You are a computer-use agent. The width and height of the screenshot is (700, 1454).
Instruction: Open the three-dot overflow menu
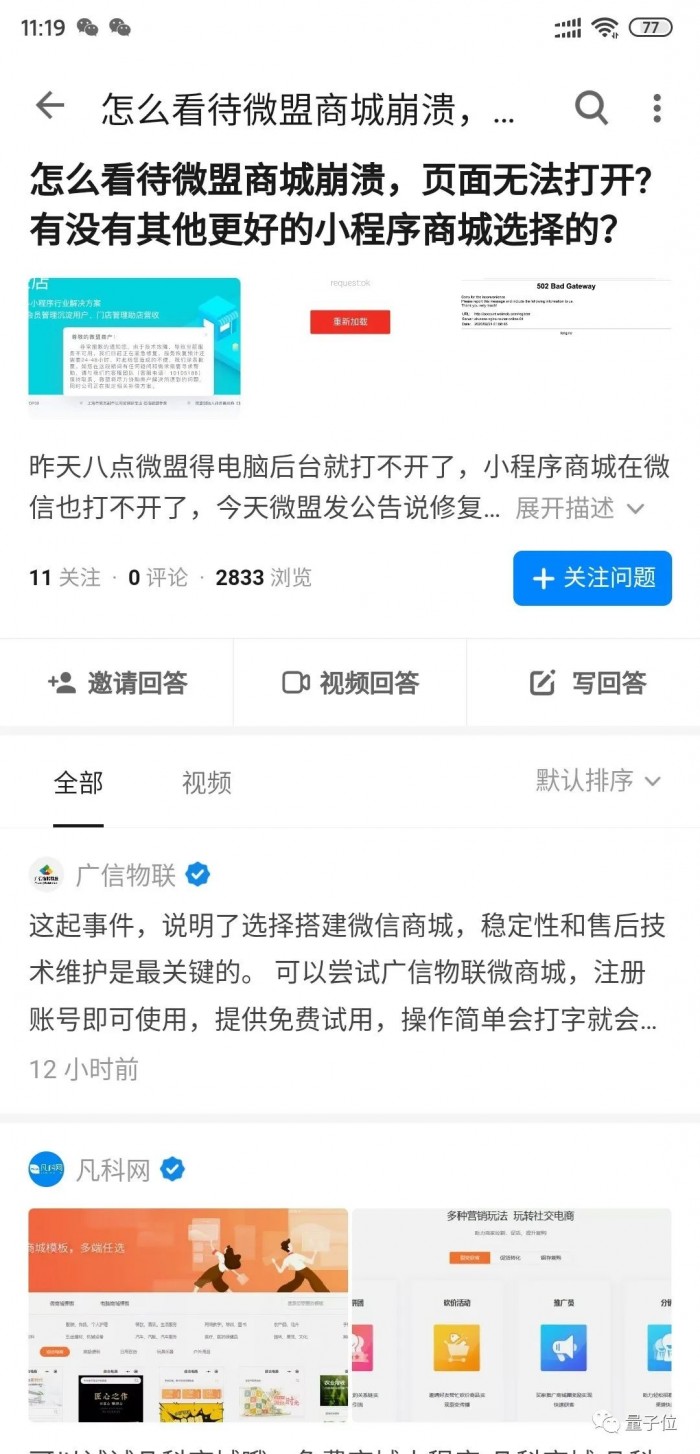coord(656,107)
